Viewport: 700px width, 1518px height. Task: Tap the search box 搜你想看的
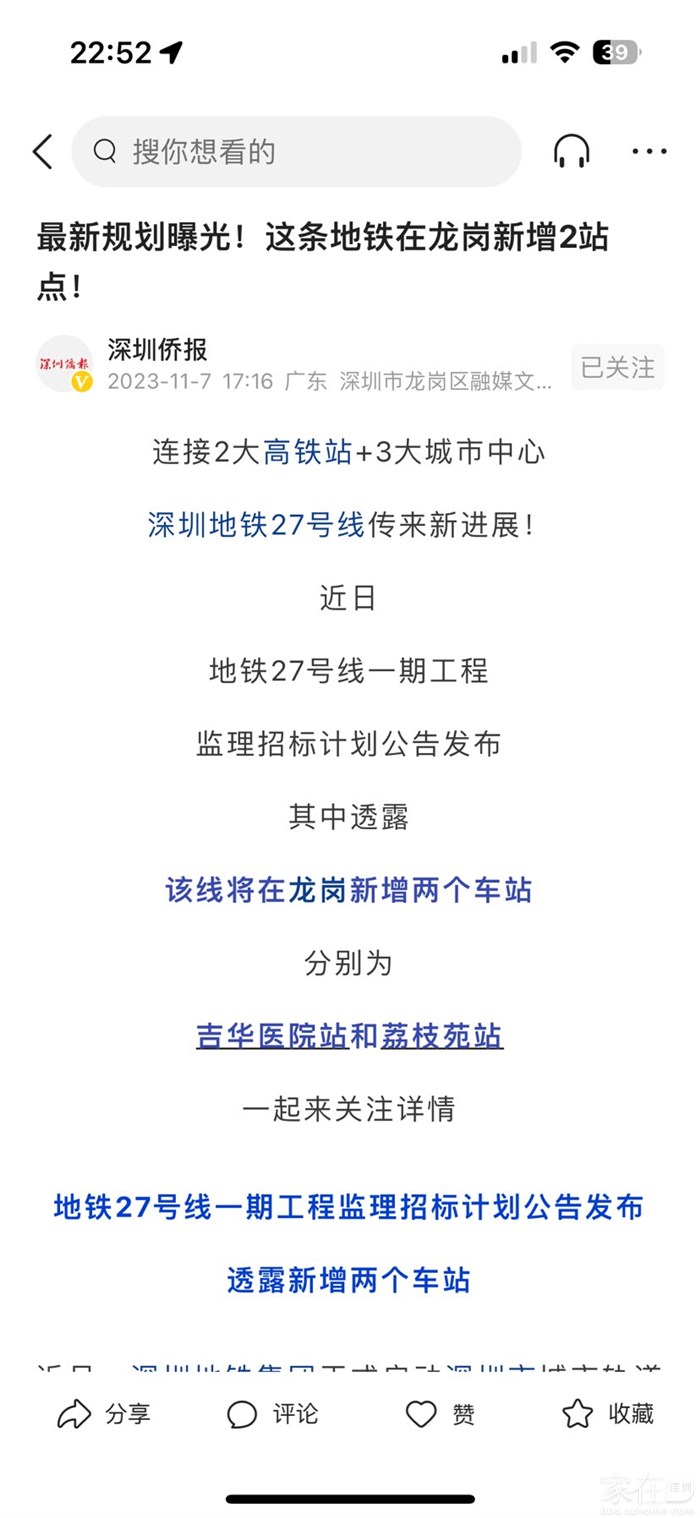(296, 152)
